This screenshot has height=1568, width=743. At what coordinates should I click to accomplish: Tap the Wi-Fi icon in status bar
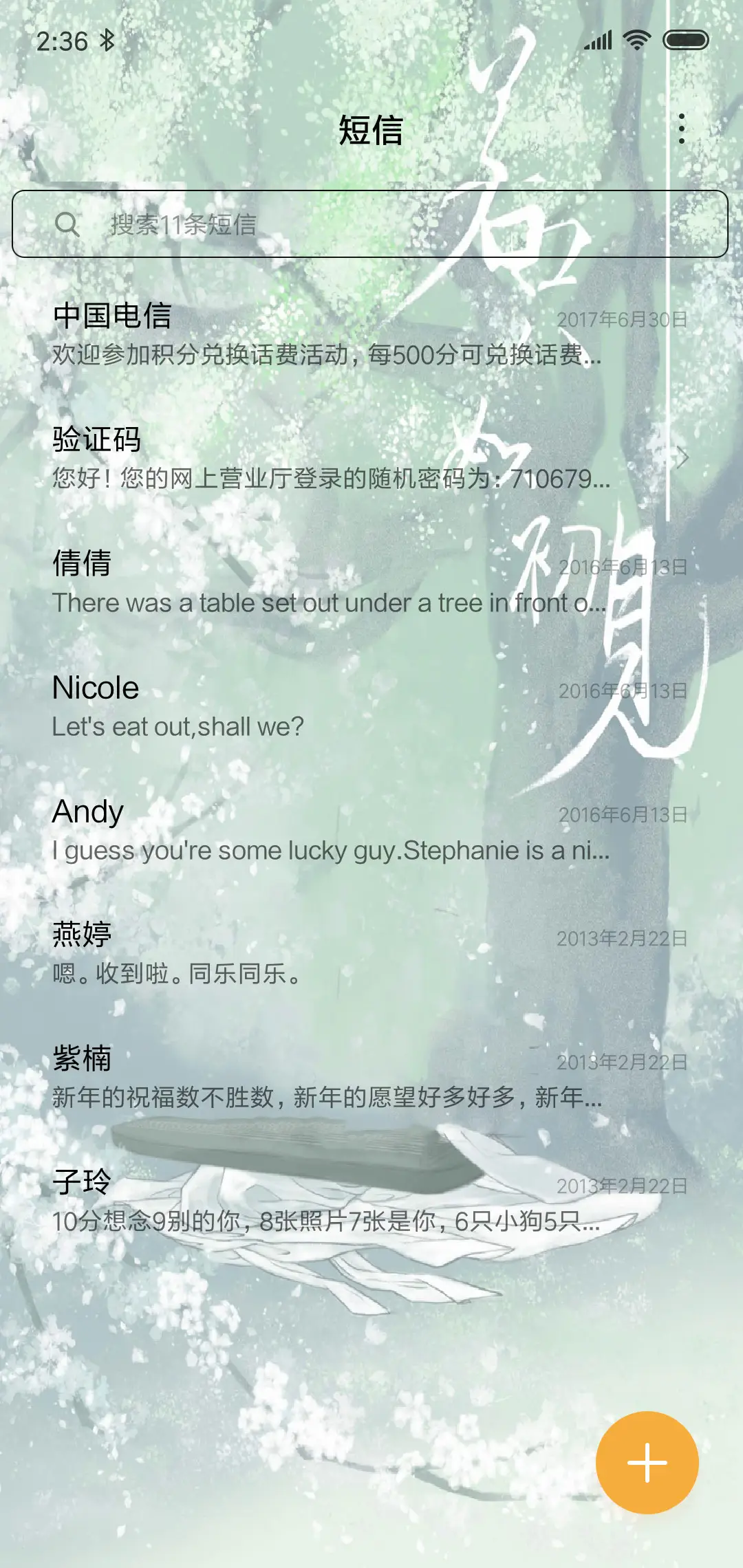pos(636,41)
